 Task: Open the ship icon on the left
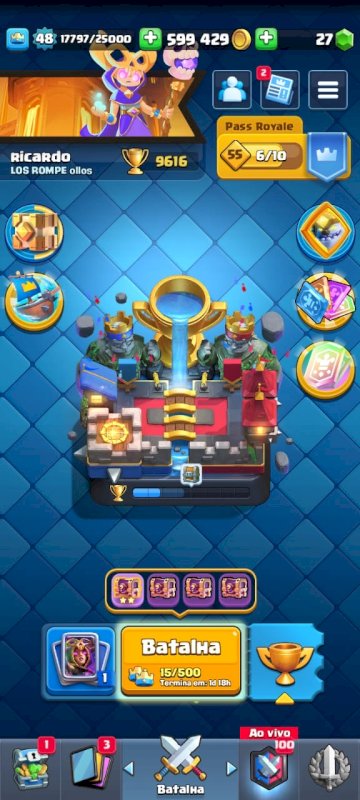pos(34,302)
